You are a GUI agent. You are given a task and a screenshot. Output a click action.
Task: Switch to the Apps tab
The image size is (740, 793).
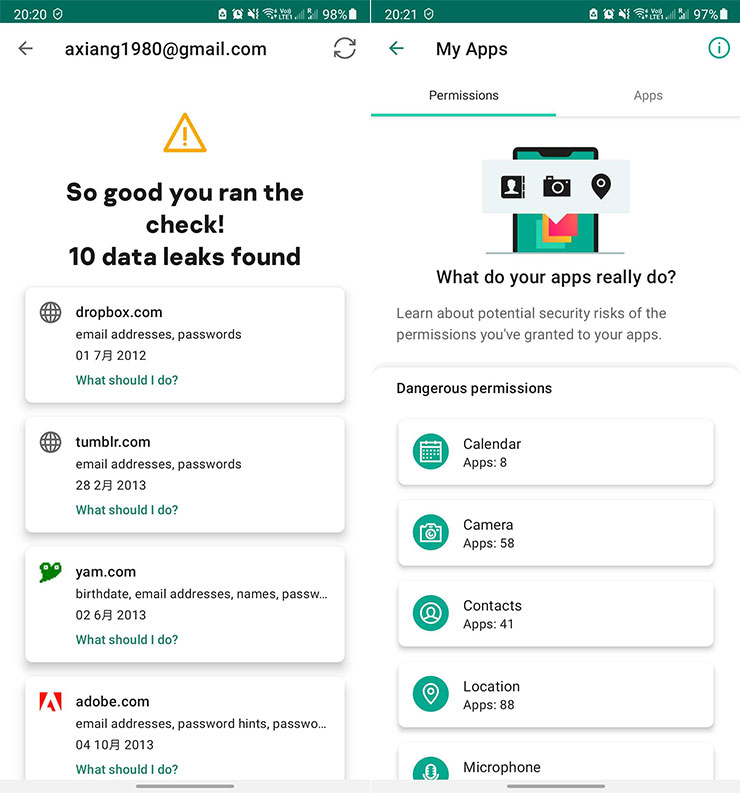tap(648, 96)
